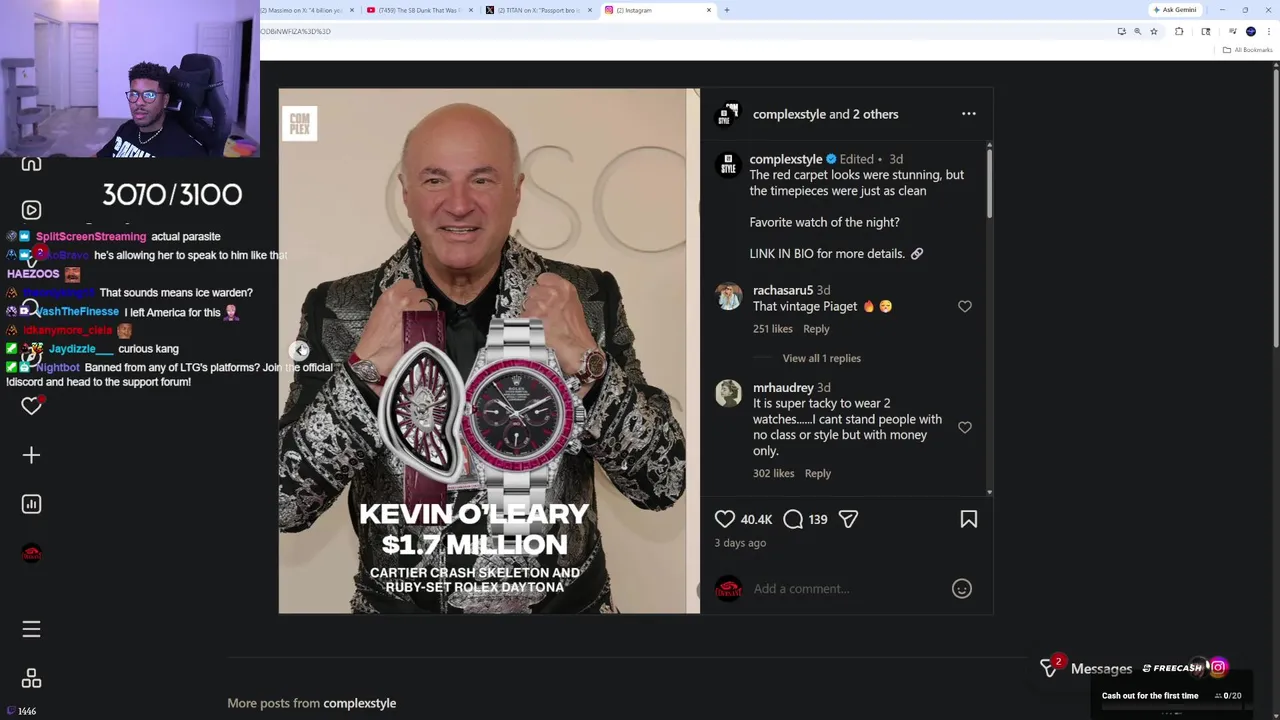Screen dimensions: 1280x720
Task: Open the hamburger menu in the left sidebar
Action: (31, 629)
